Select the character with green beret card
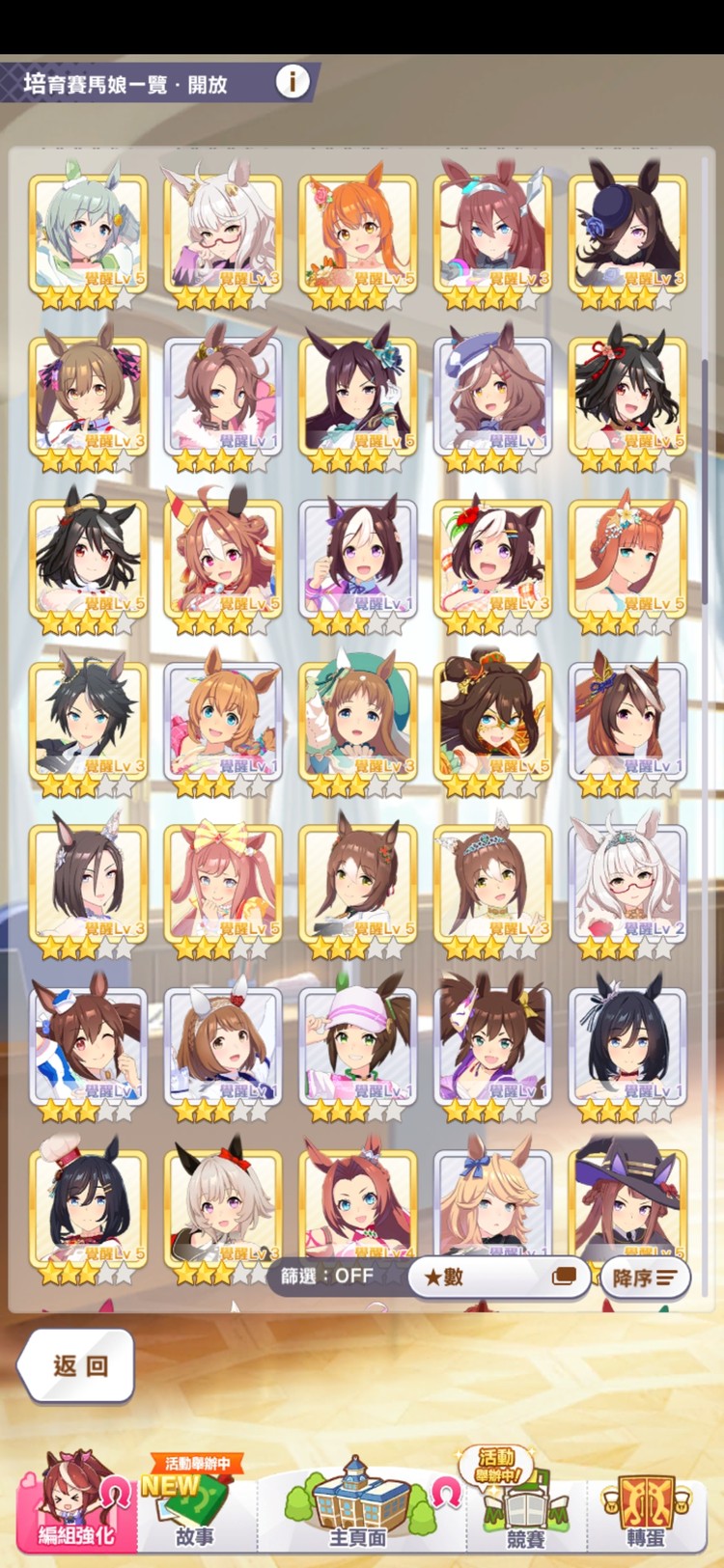 pos(358,720)
